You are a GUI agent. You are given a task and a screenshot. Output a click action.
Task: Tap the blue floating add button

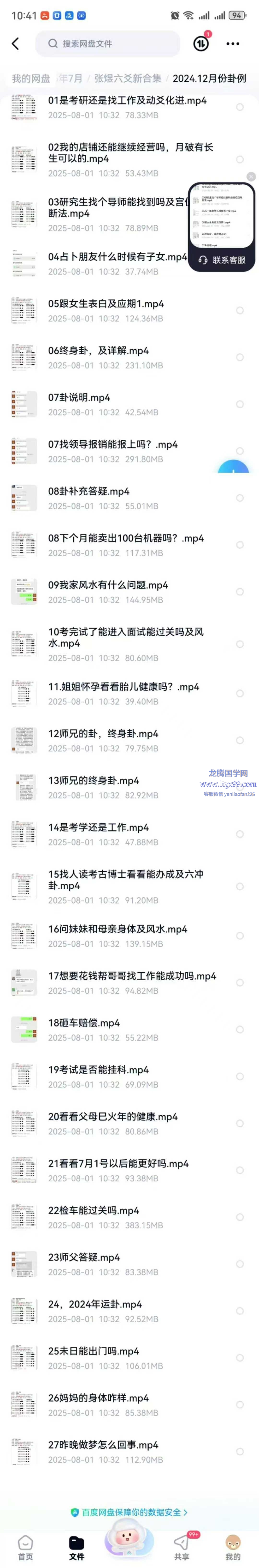coord(234,468)
